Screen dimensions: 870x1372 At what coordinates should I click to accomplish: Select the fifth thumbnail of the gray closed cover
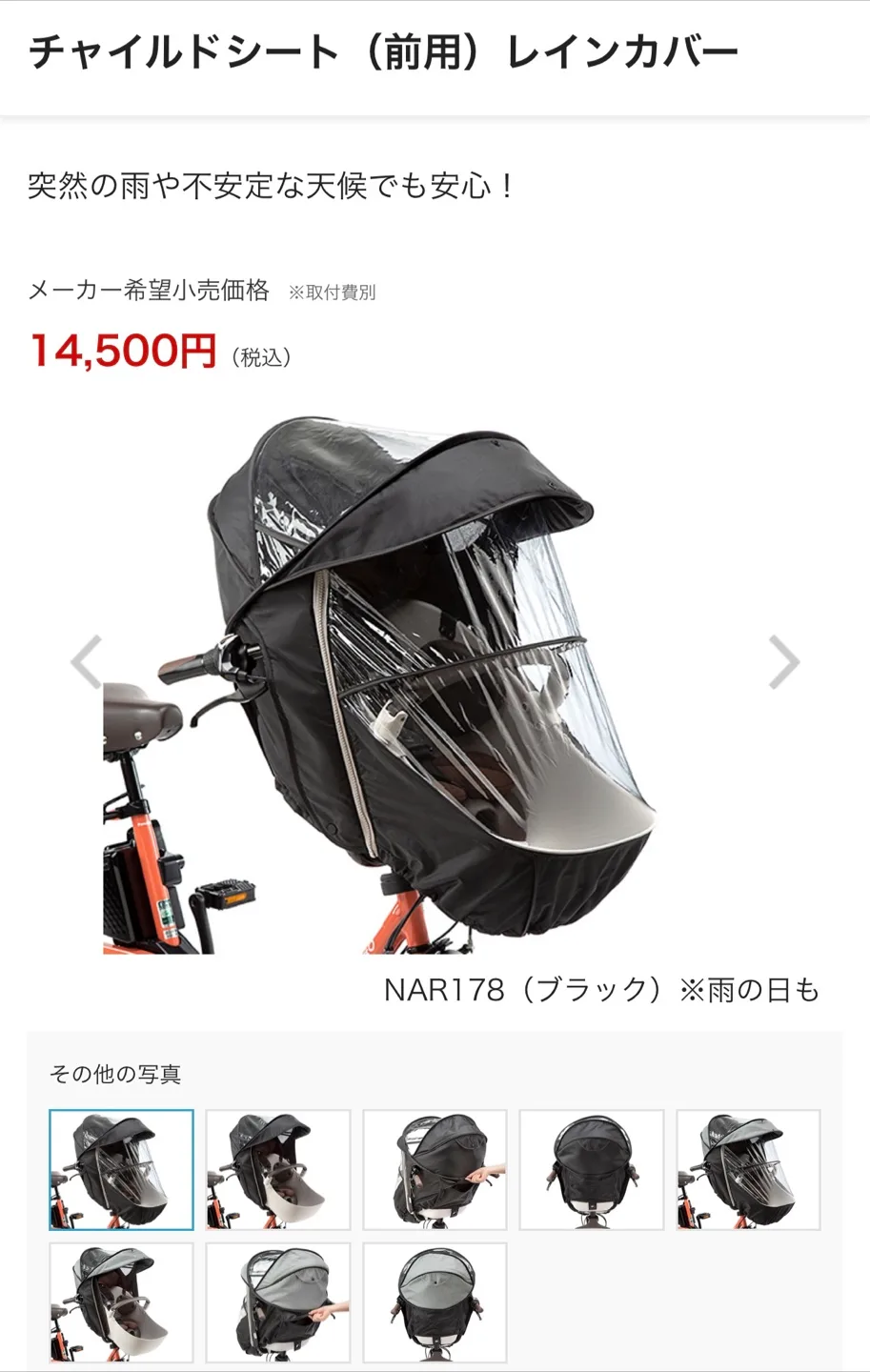(x=748, y=1169)
